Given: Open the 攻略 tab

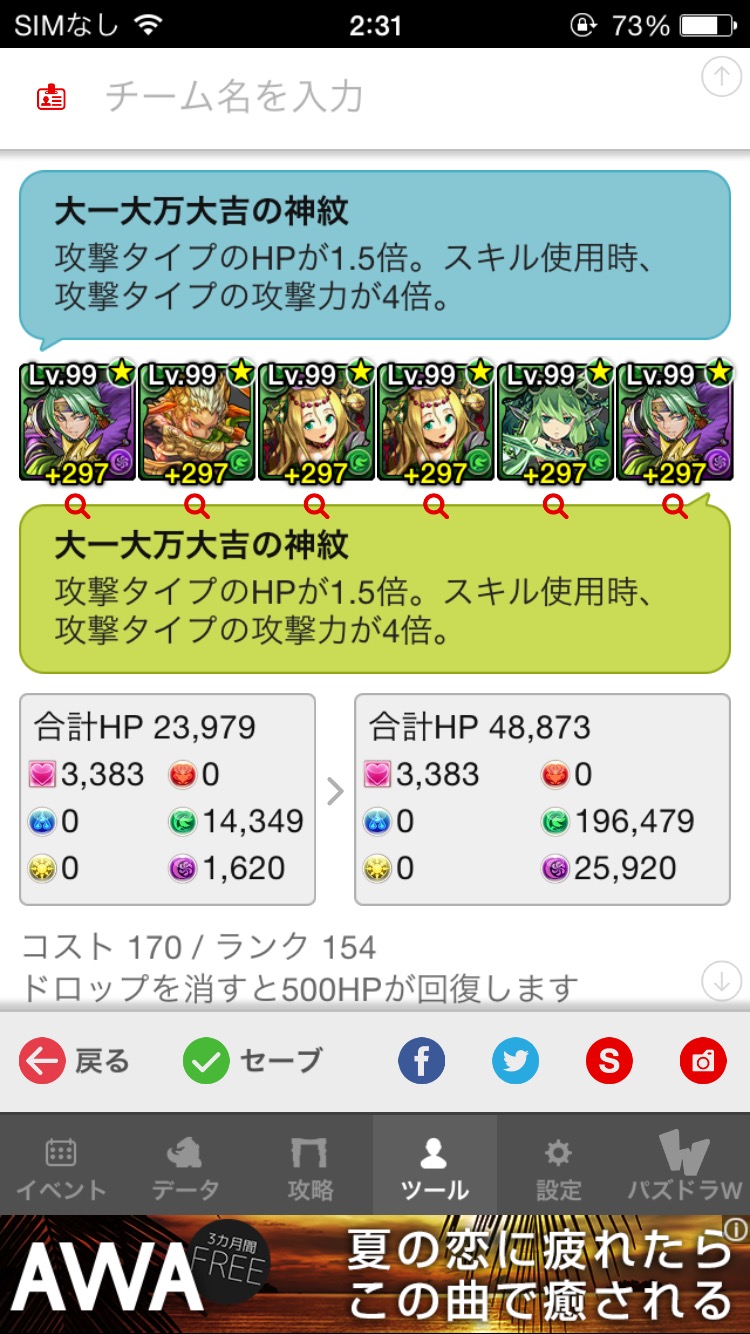Looking at the screenshot, I should point(310,1165).
